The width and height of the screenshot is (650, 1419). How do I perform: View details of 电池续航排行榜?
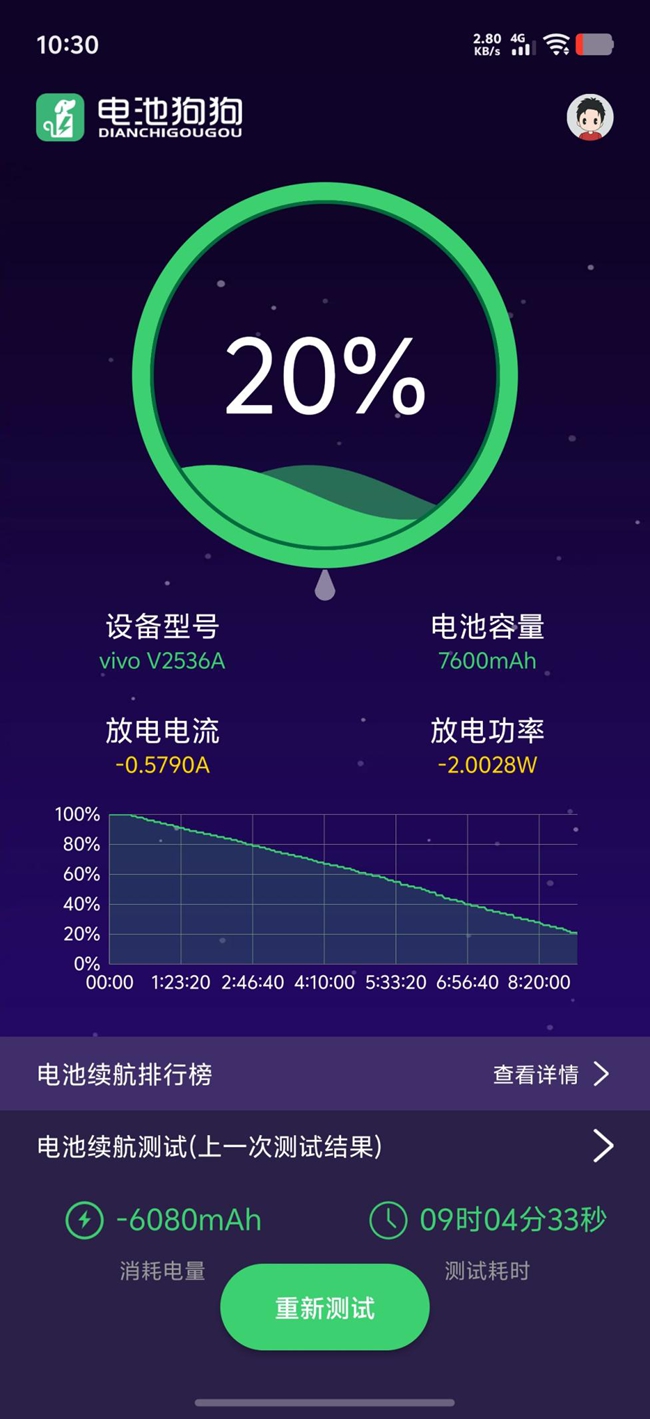point(551,1074)
